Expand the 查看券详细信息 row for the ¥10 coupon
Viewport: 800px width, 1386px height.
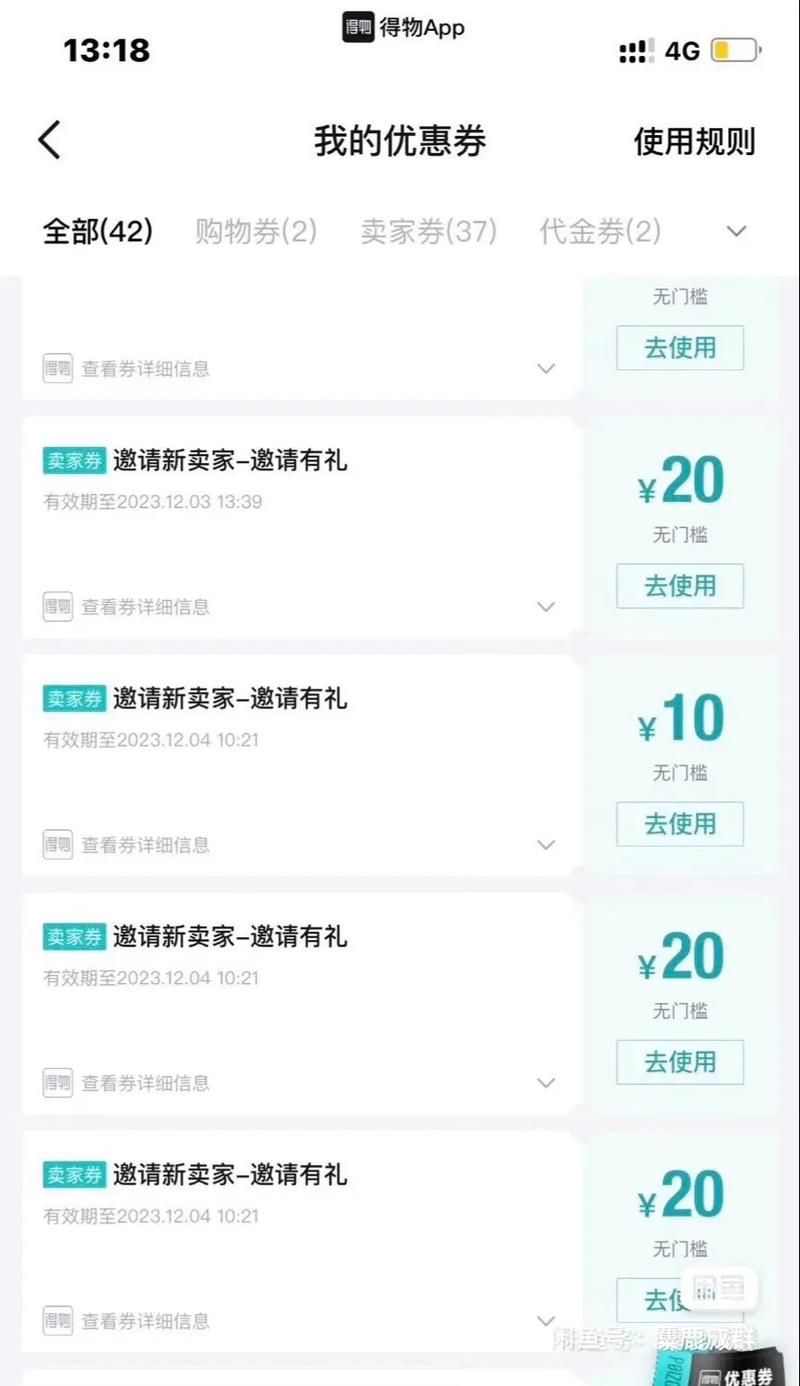click(x=546, y=845)
